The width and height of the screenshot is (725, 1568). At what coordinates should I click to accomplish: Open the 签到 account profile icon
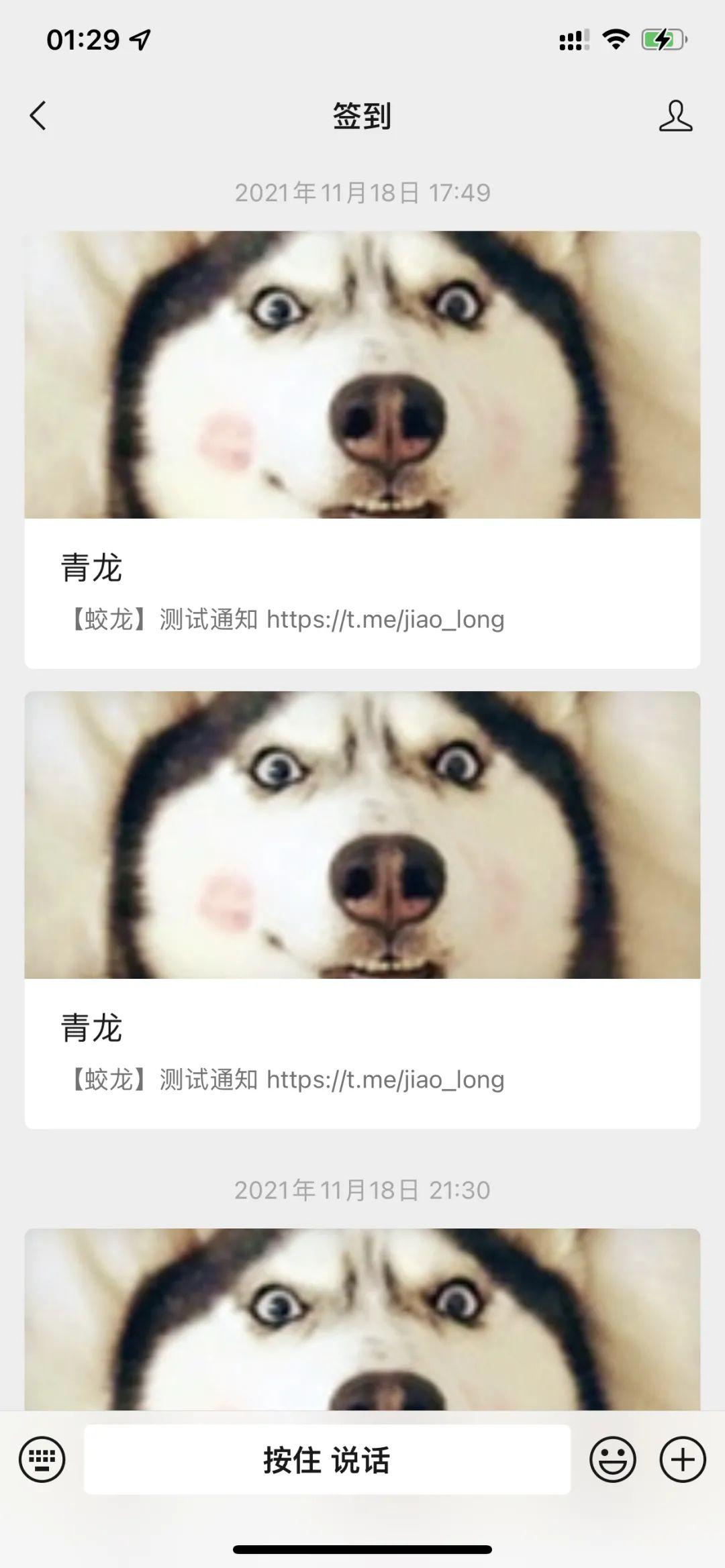[675, 115]
